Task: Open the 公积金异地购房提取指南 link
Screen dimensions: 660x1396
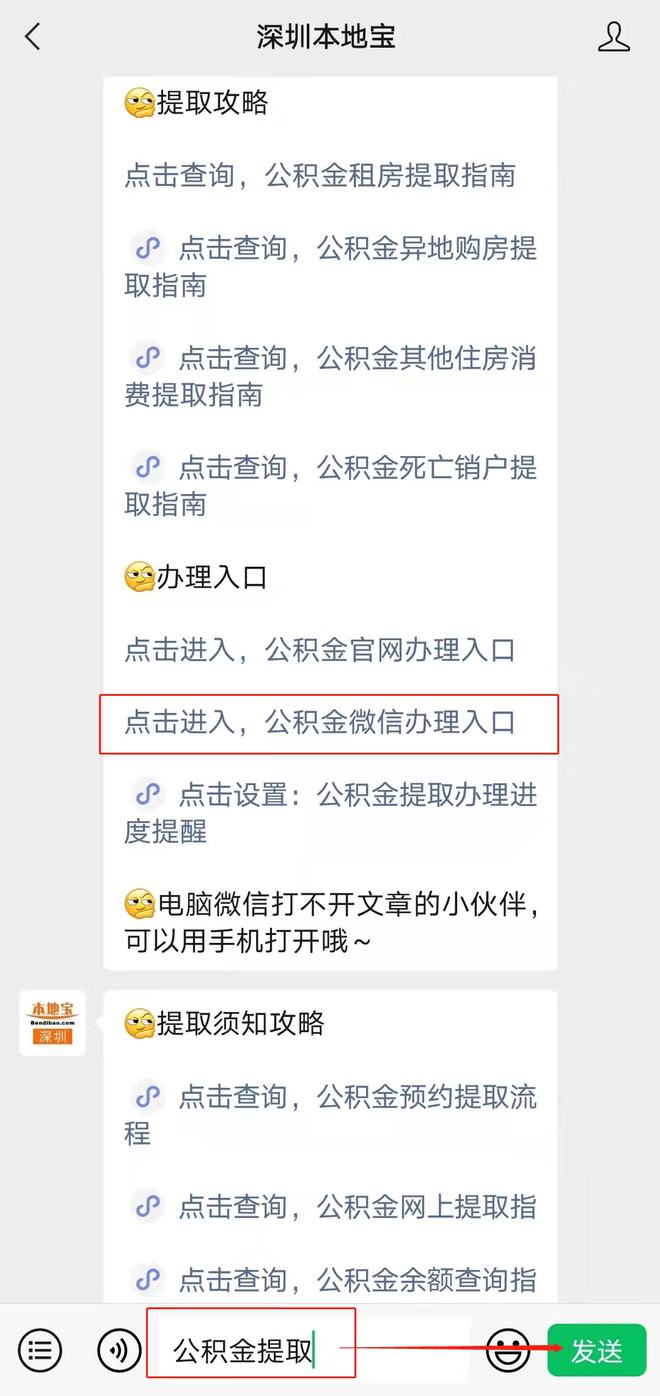Action: click(x=331, y=267)
